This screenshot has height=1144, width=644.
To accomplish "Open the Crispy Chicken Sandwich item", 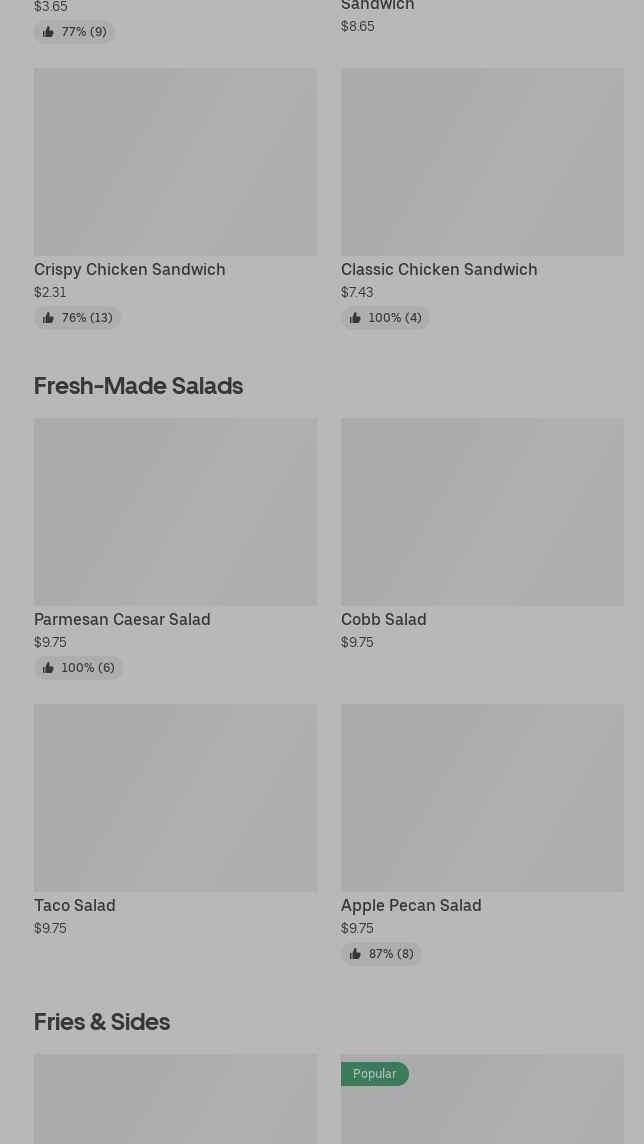I will tap(175, 163).
